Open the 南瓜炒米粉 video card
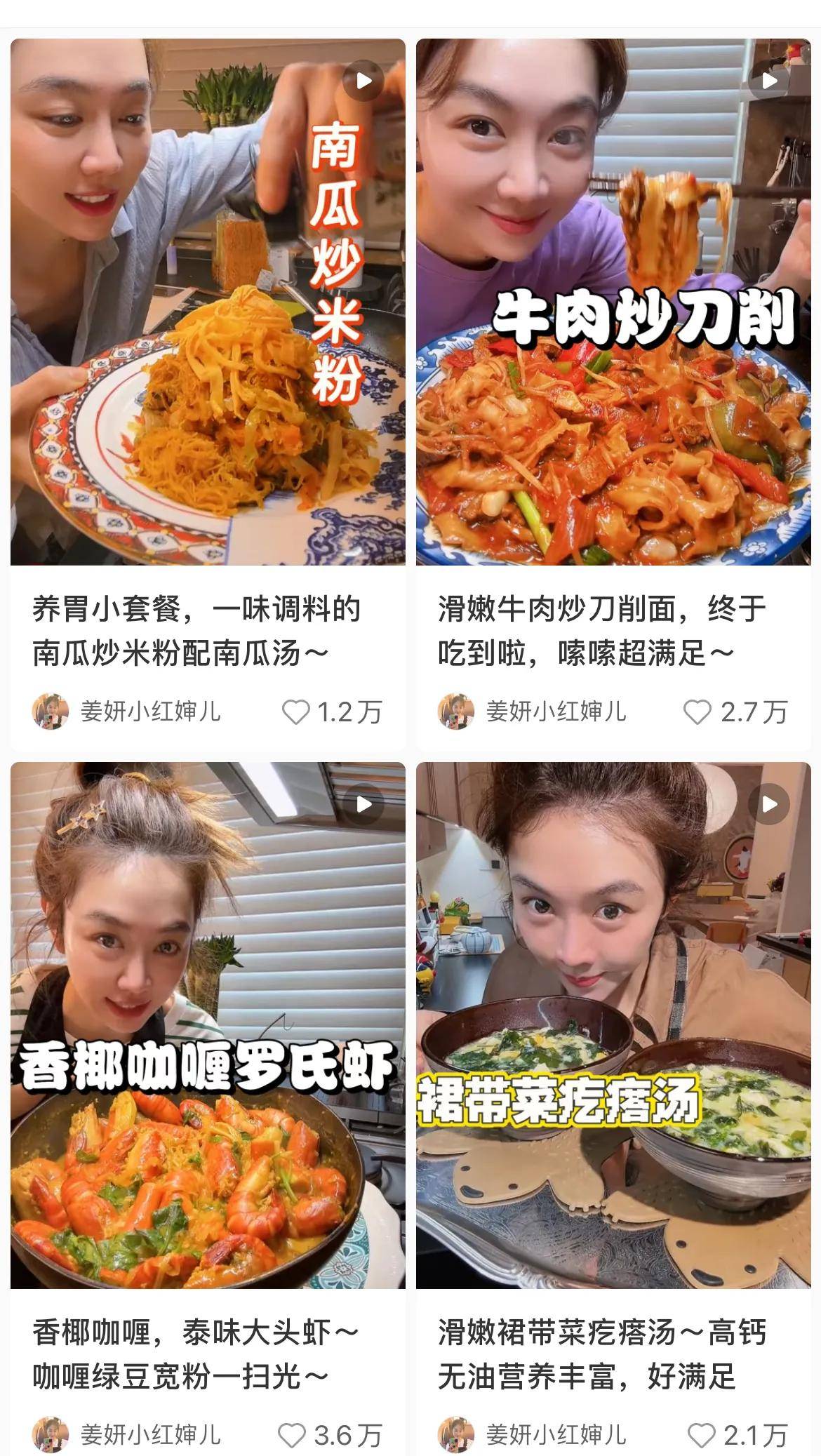 tap(208, 302)
